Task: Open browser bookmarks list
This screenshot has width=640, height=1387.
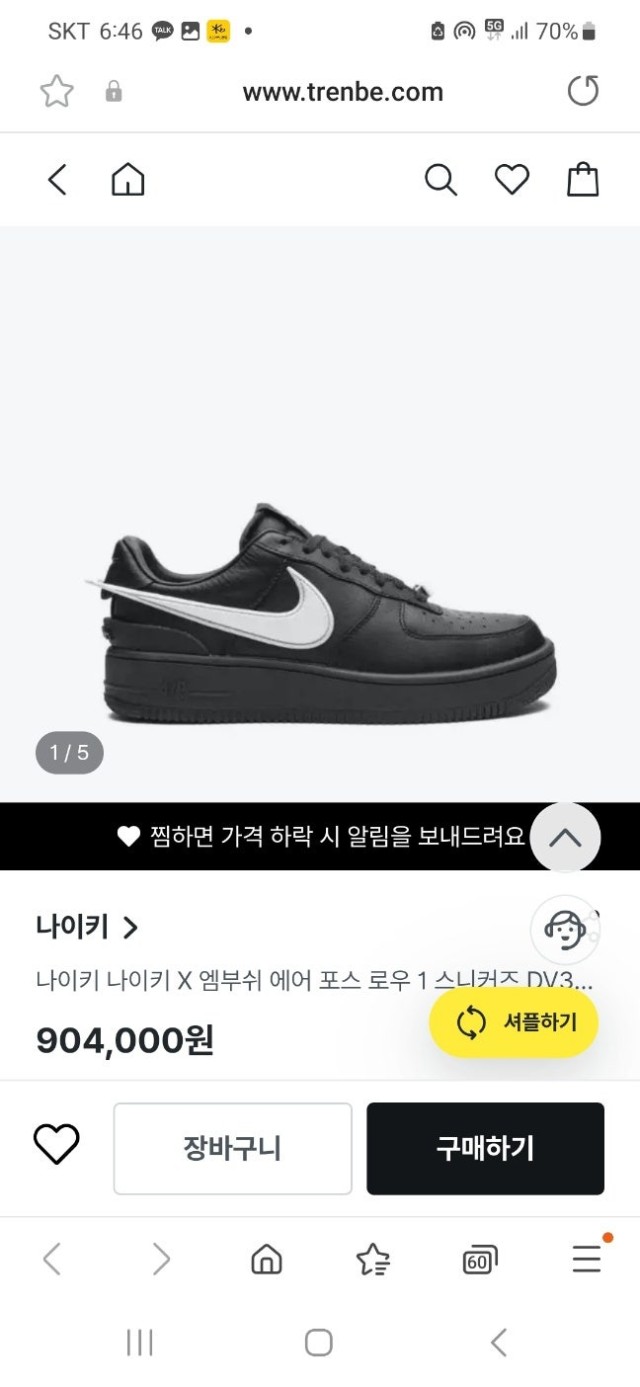Action: pos(373,1260)
